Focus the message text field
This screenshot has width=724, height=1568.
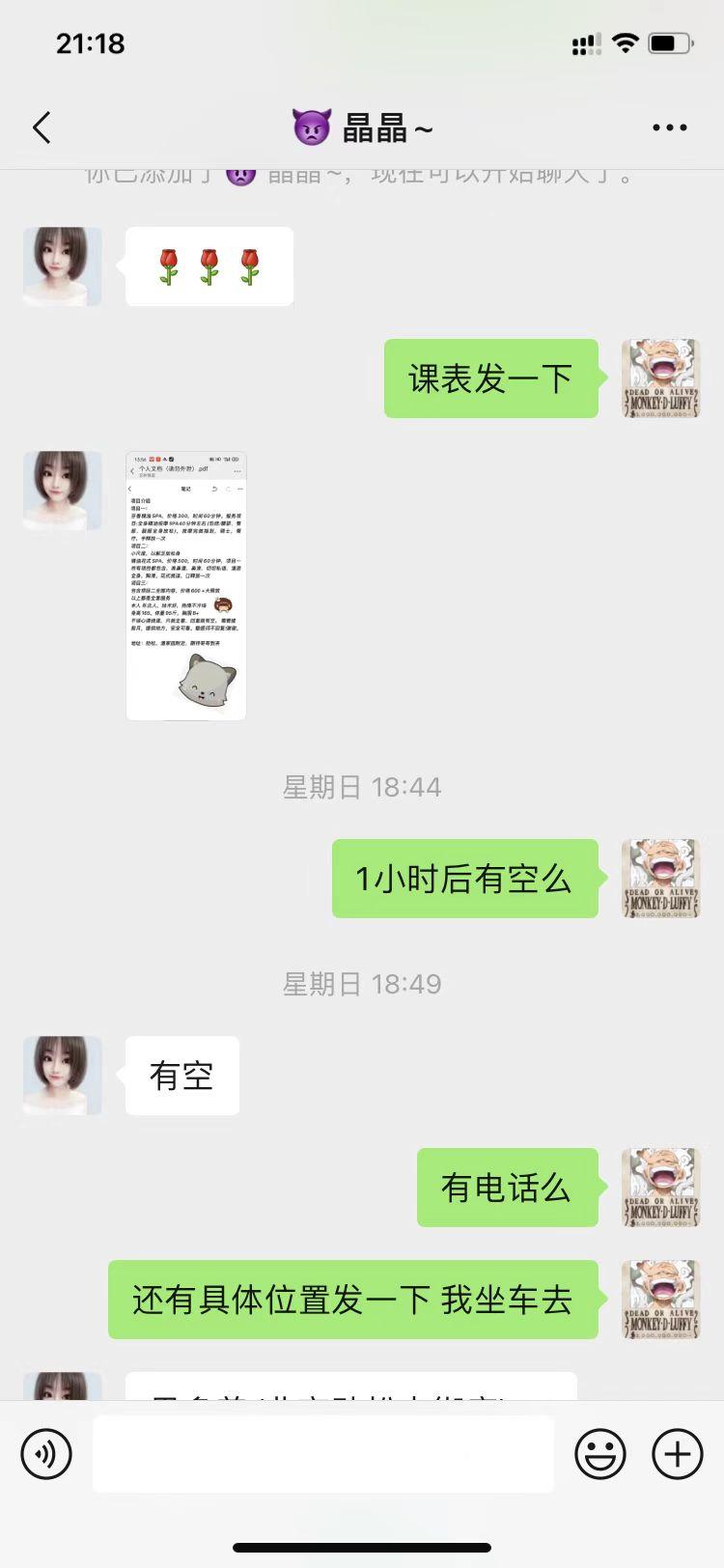click(323, 1453)
